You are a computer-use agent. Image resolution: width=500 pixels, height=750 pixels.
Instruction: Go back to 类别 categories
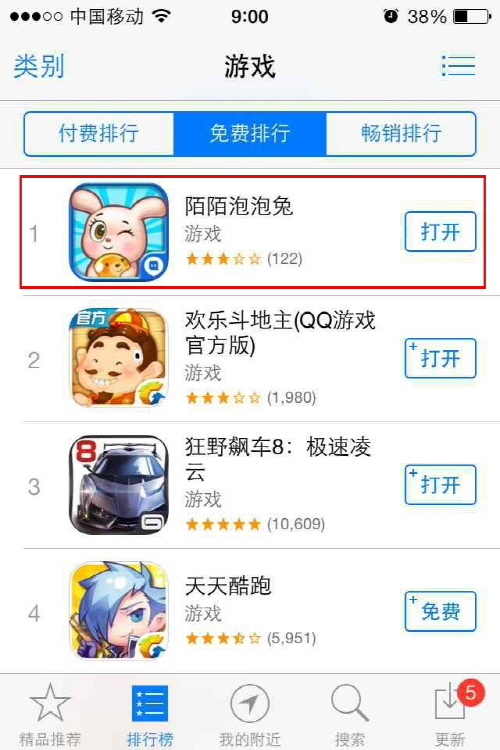pyautogui.click(x=39, y=66)
